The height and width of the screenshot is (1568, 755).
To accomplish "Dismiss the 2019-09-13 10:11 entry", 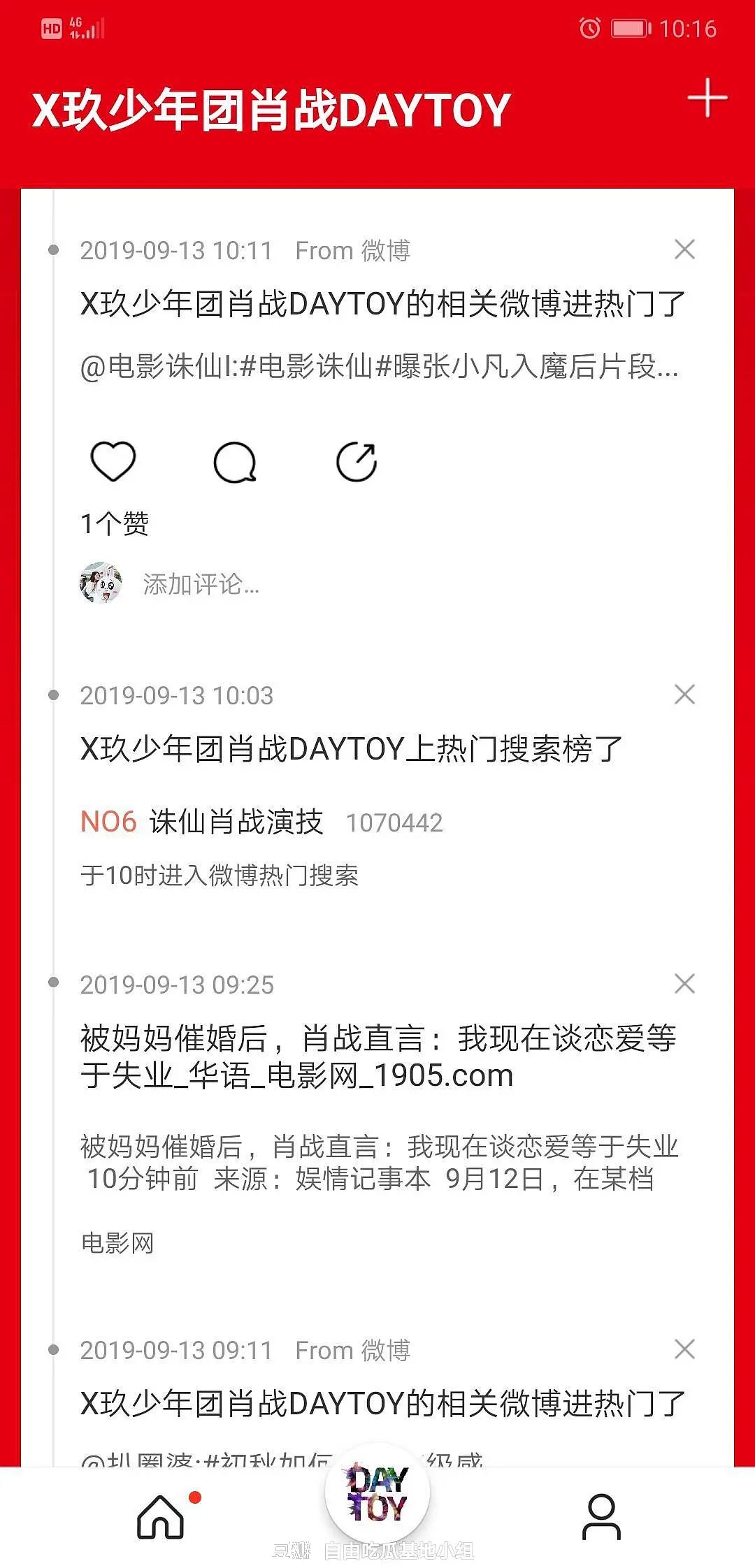I will [684, 249].
